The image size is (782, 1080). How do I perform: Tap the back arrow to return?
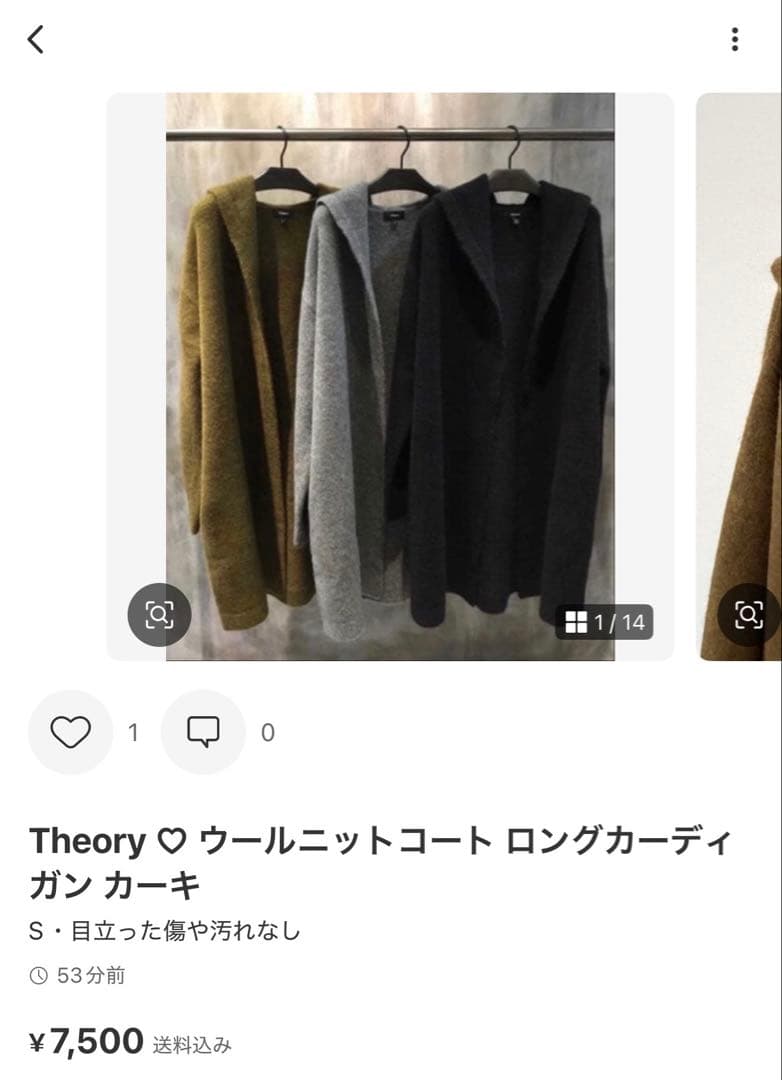click(35, 40)
